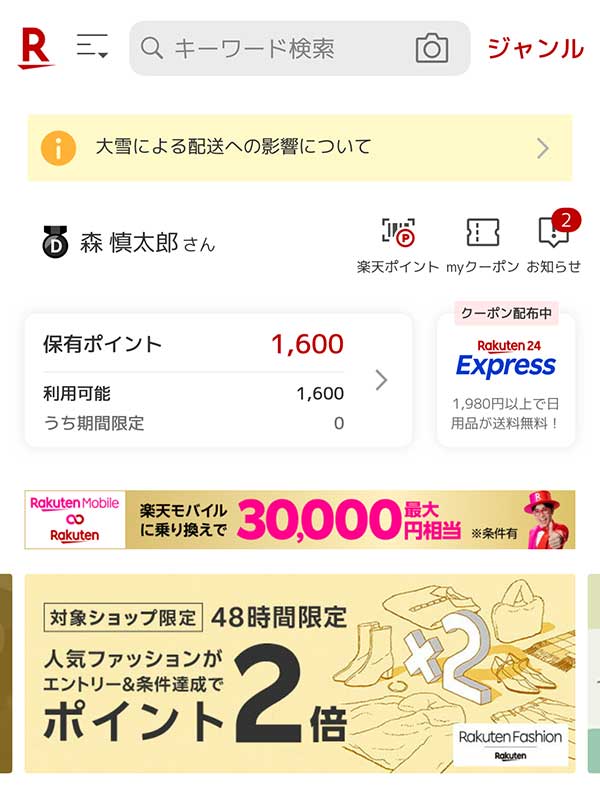
Task: Open the Rakuten Fashion ポイント2倍 banner
Action: tap(300, 672)
